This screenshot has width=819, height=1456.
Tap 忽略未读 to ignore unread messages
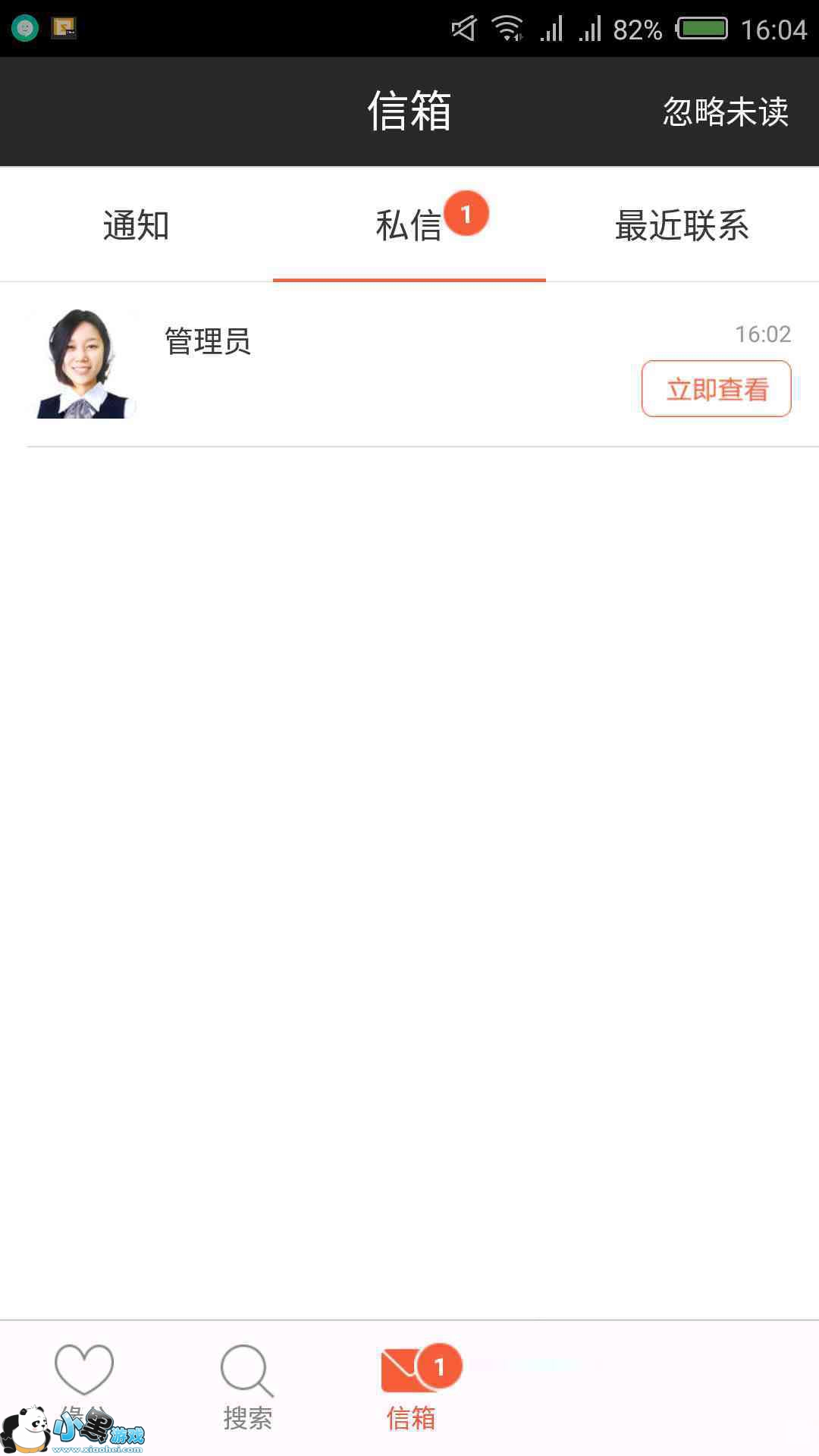(x=725, y=112)
